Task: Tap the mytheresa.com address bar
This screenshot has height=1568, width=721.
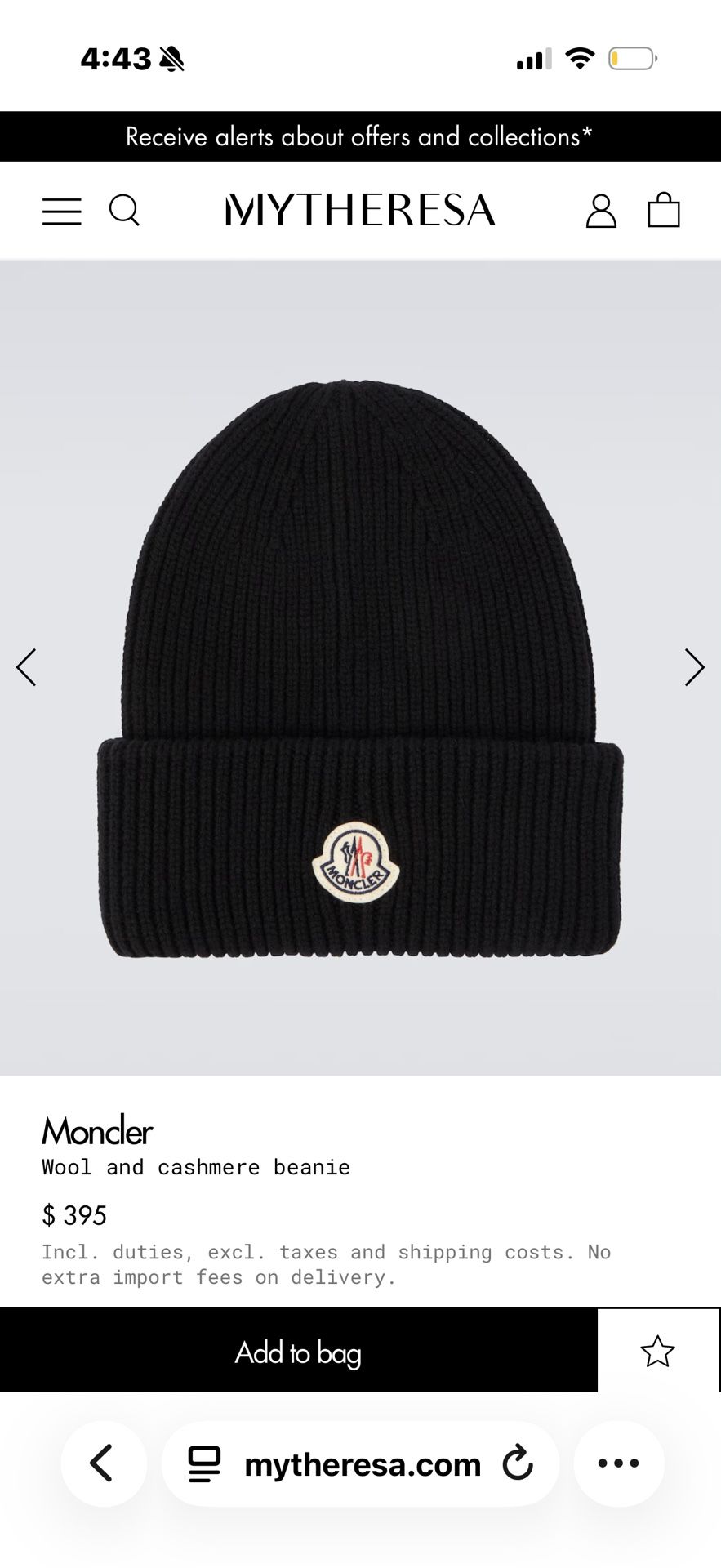Action: tap(363, 1465)
